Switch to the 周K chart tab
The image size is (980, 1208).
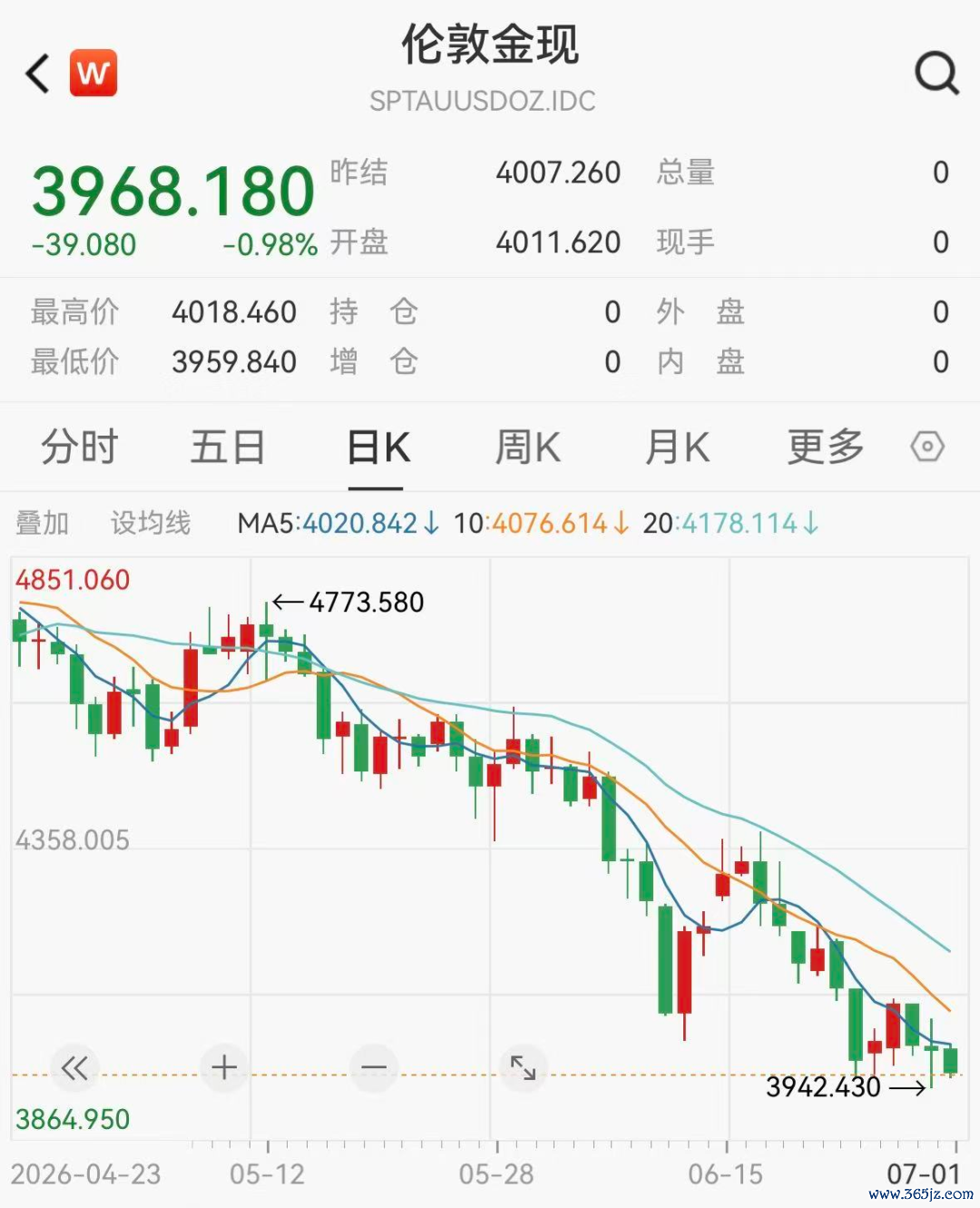[527, 447]
